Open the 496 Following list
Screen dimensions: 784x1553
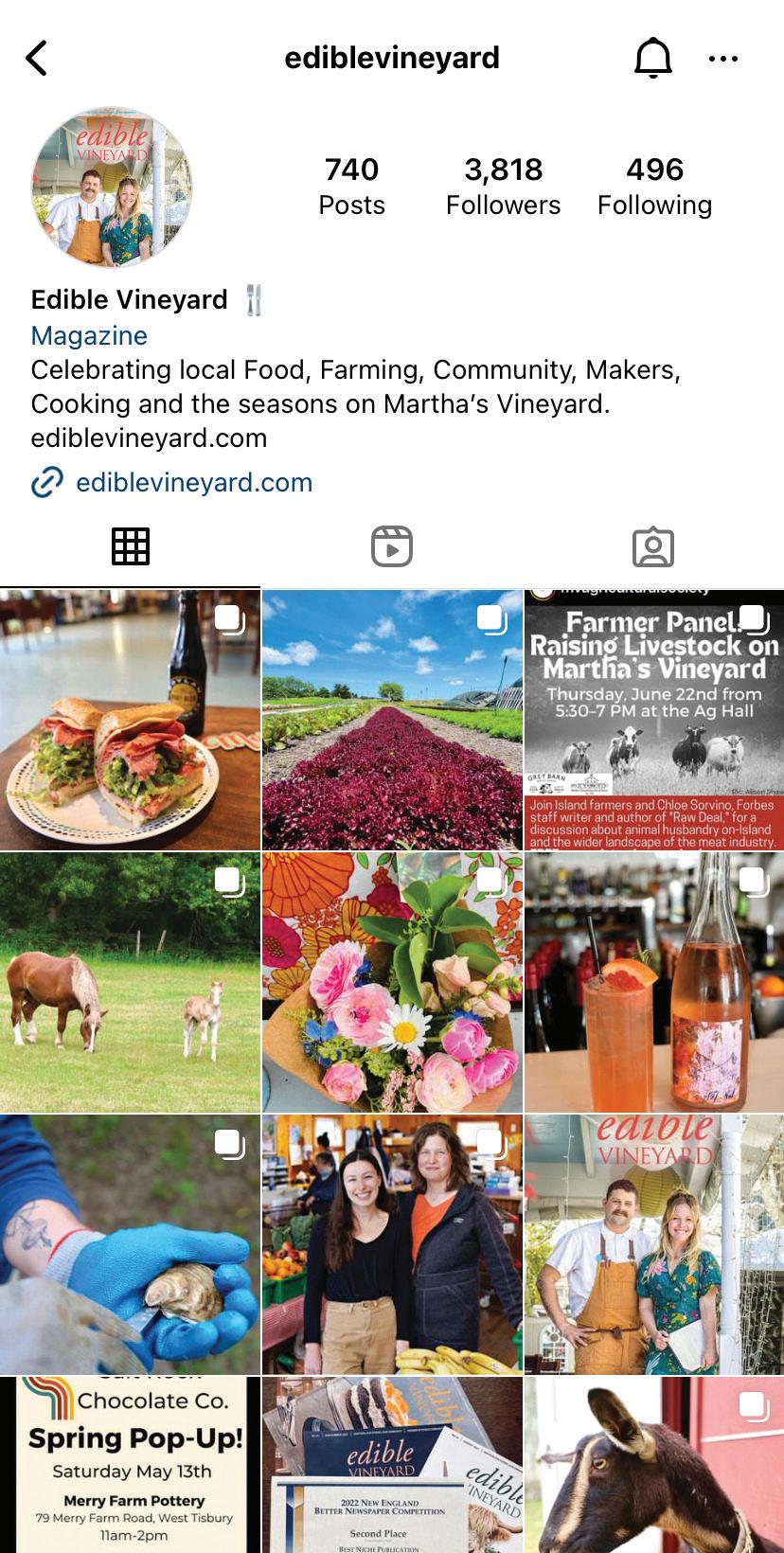coord(654,186)
